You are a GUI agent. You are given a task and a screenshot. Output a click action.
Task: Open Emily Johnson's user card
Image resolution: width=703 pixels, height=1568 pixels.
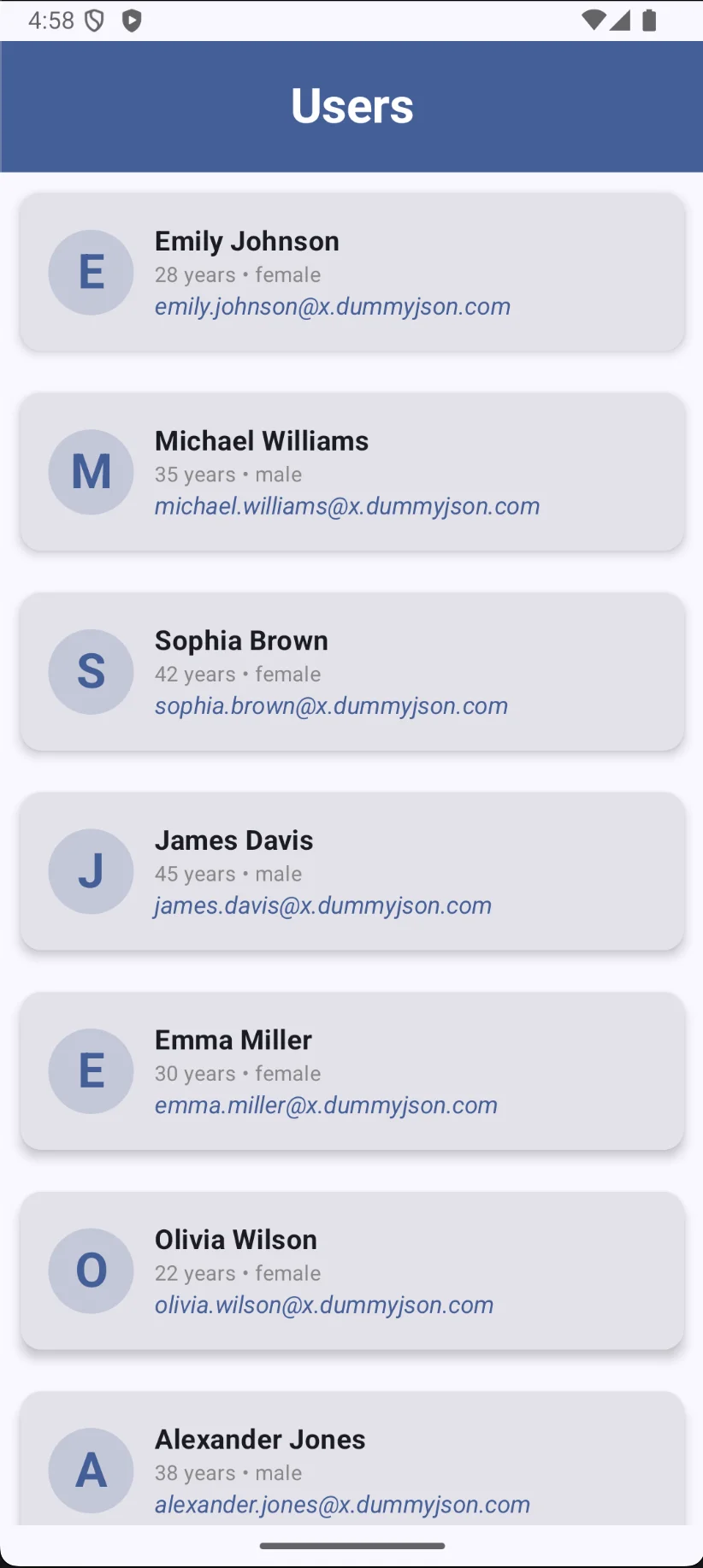point(351,272)
